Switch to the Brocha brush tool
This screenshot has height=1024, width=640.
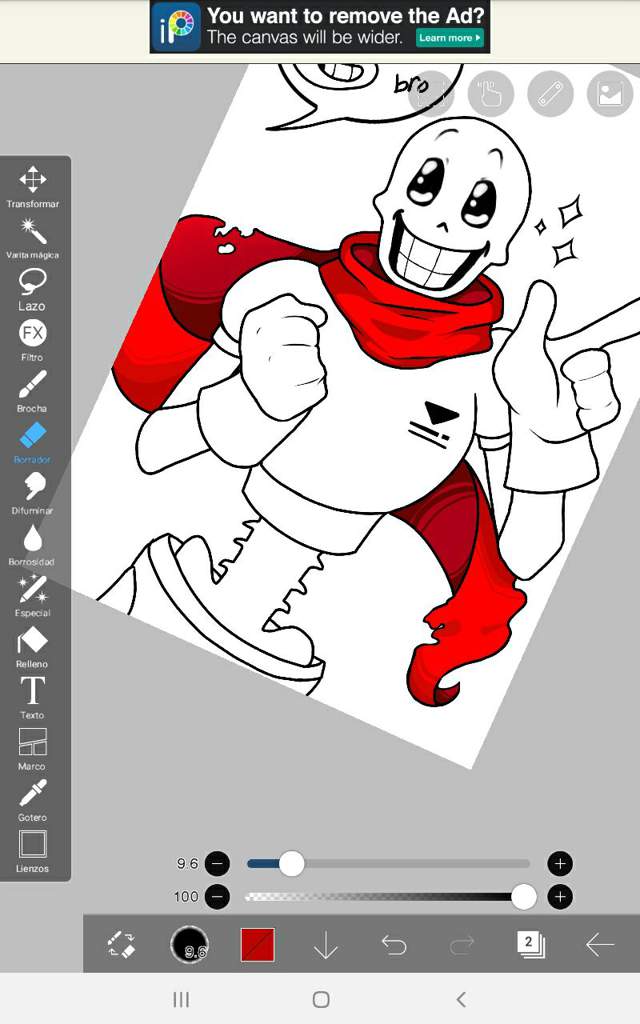(x=33, y=389)
